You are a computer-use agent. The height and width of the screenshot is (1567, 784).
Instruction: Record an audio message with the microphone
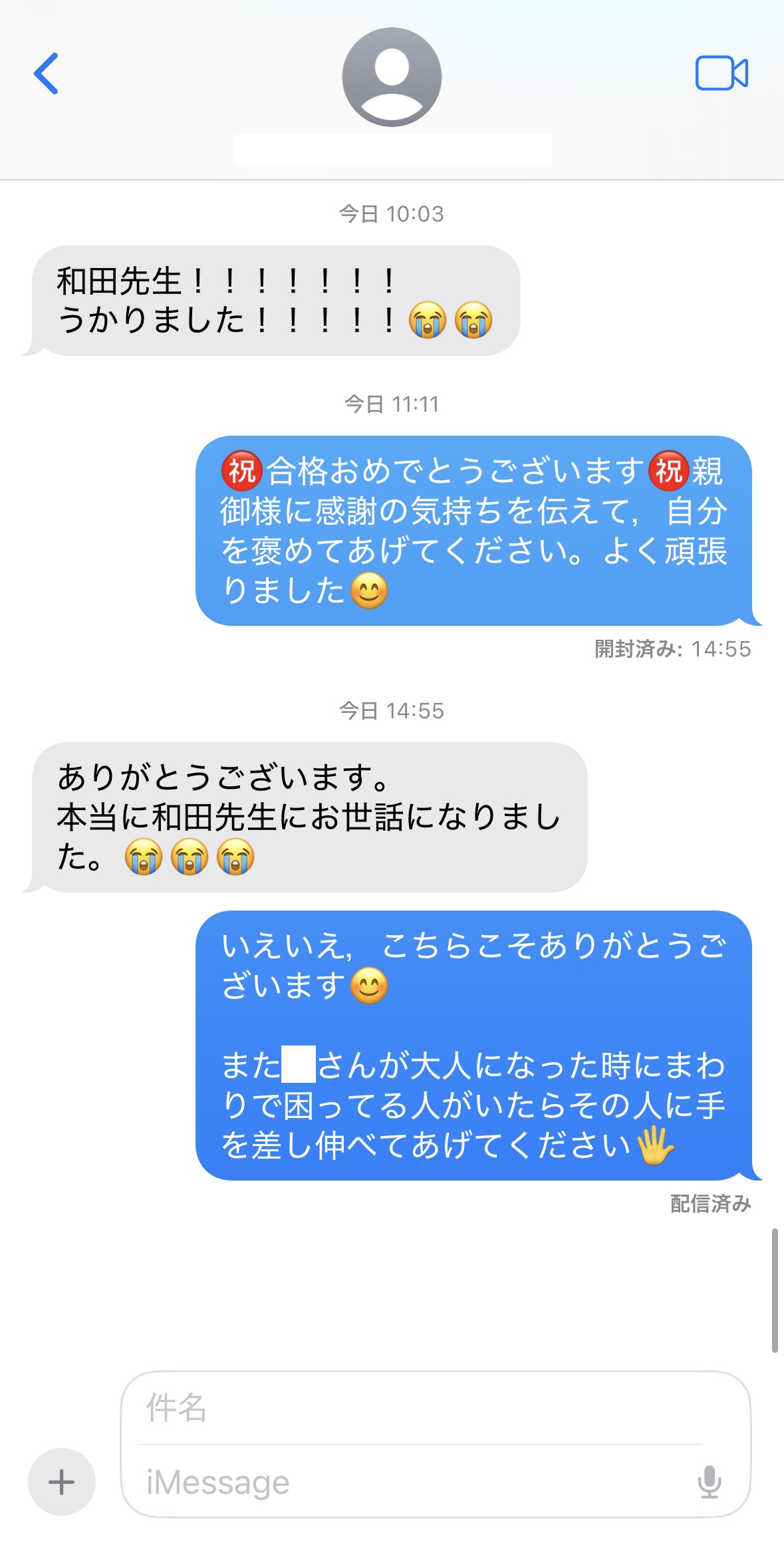pyautogui.click(x=710, y=1482)
